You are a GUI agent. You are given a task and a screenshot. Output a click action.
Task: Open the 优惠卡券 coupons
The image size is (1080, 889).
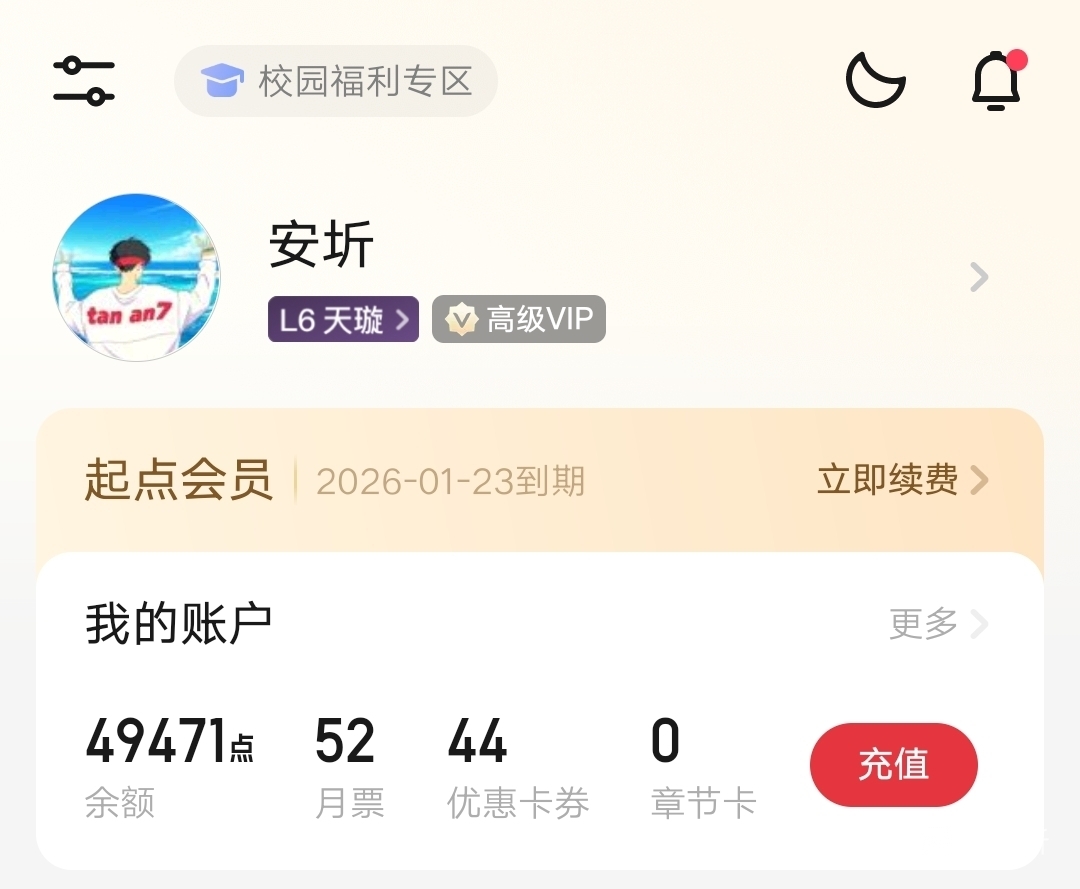tap(517, 765)
